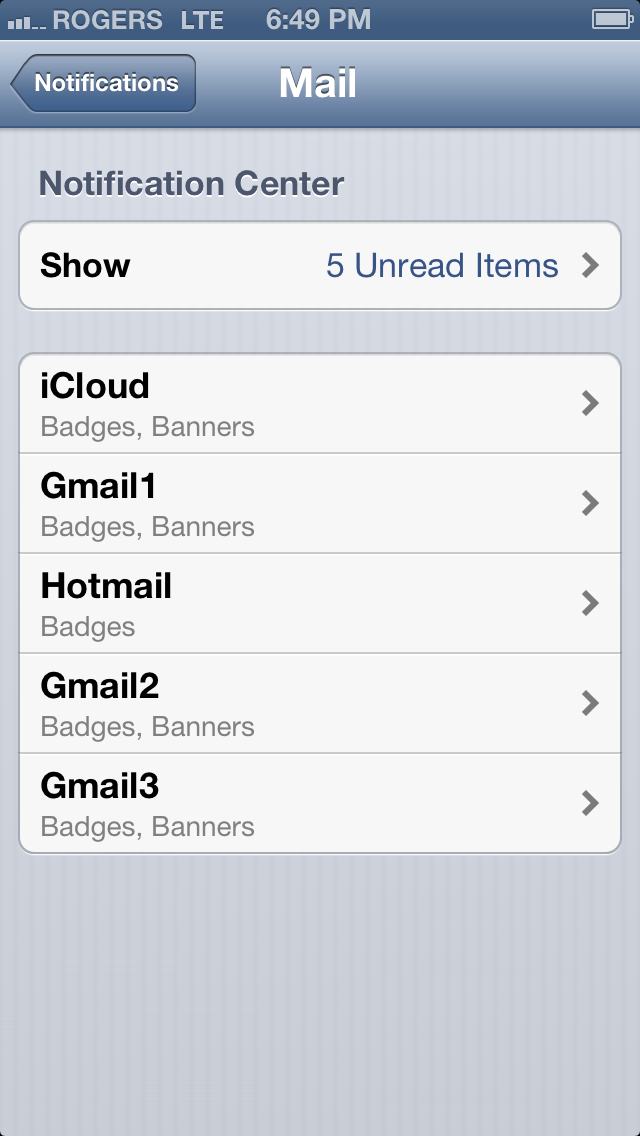The width and height of the screenshot is (640, 1136).
Task: Tap the Gmail3 account row
Action: [x=320, y=803]
